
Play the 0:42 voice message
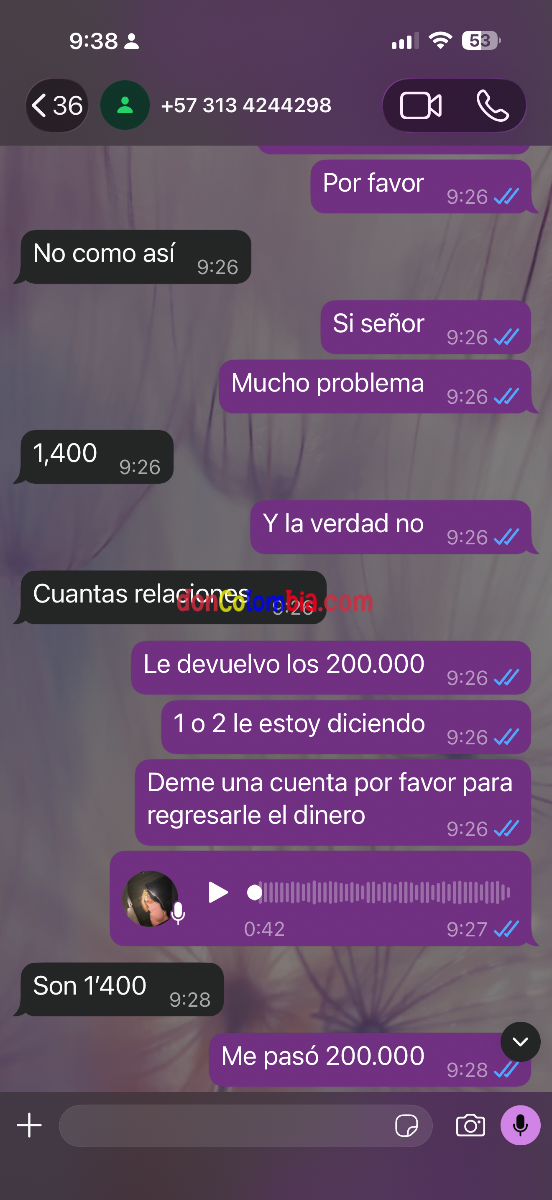tap(218, 892)
